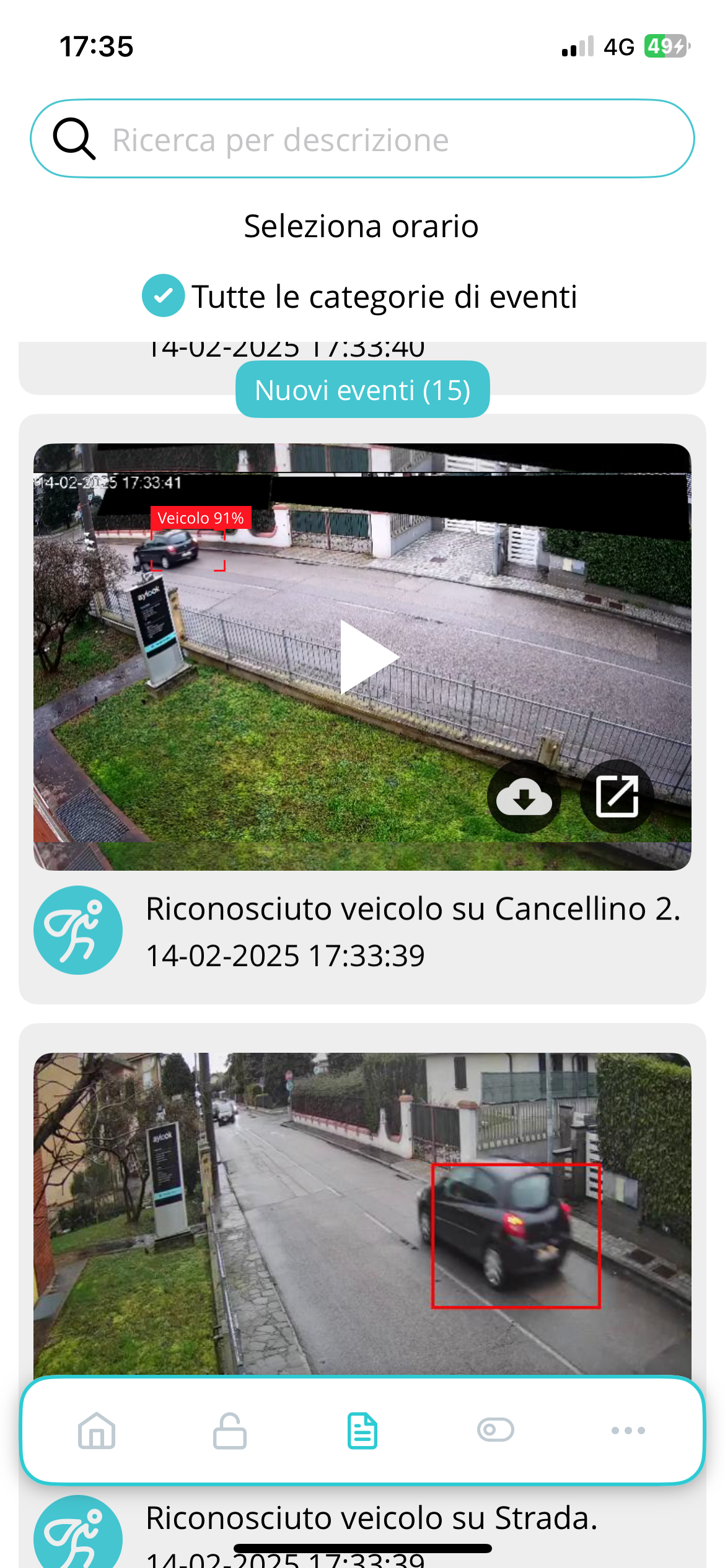Select the events log document tab
The image size is (725, 1568).
click(362, 1431)
